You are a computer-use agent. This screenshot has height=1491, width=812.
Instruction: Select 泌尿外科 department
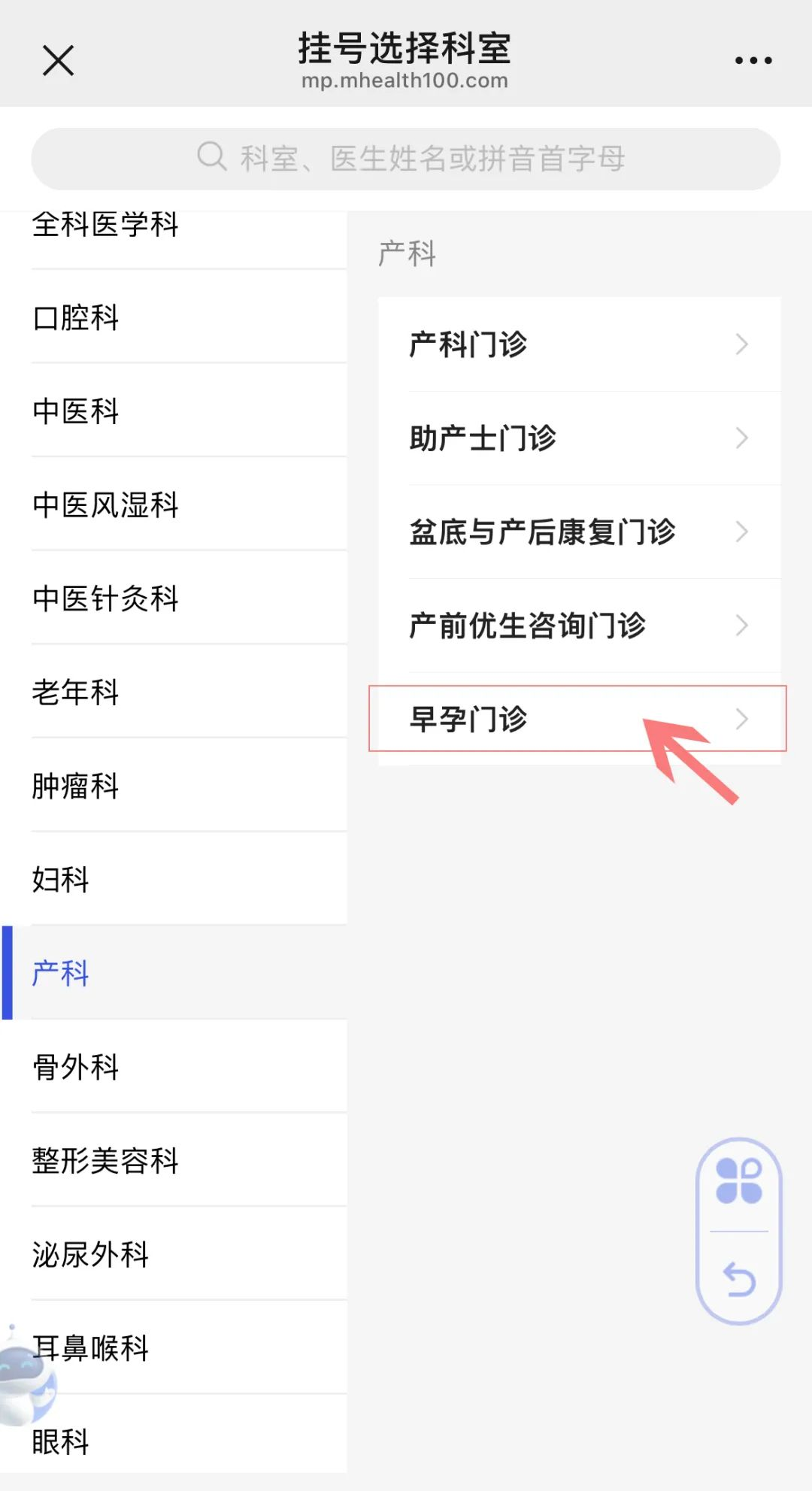click(173, 1253)
